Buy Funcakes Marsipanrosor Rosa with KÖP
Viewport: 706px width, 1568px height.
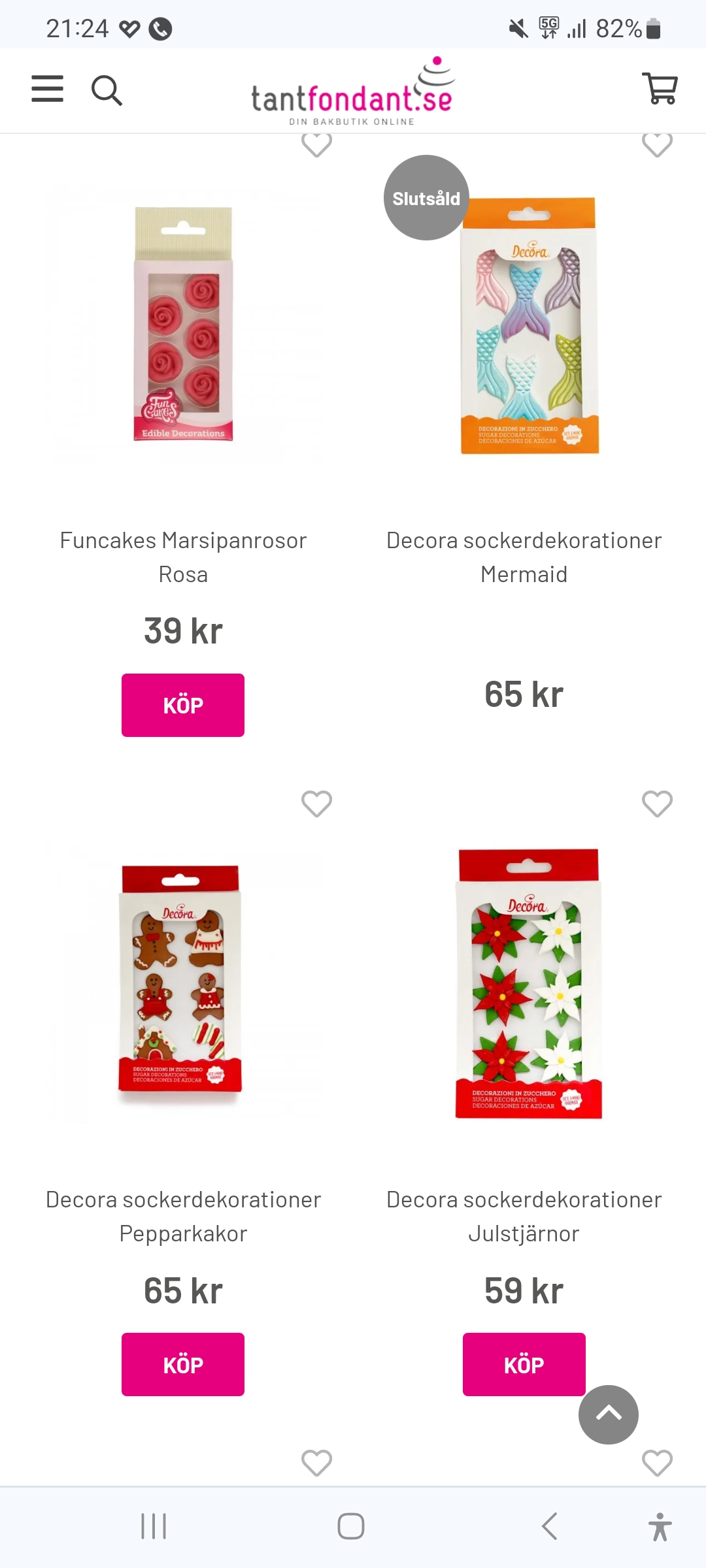click(183, 705)
